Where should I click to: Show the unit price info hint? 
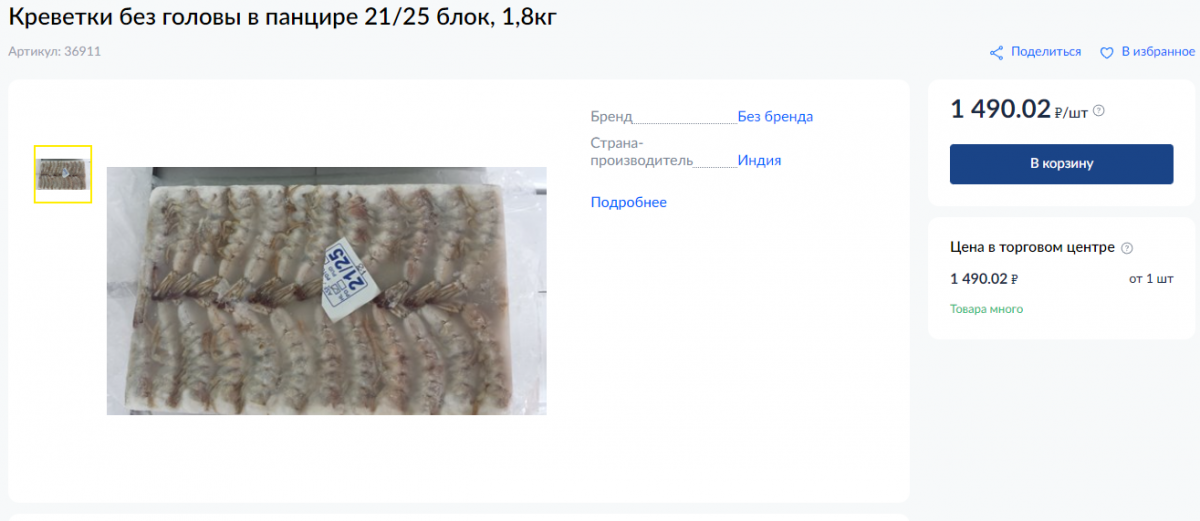tap(1099, 111)
